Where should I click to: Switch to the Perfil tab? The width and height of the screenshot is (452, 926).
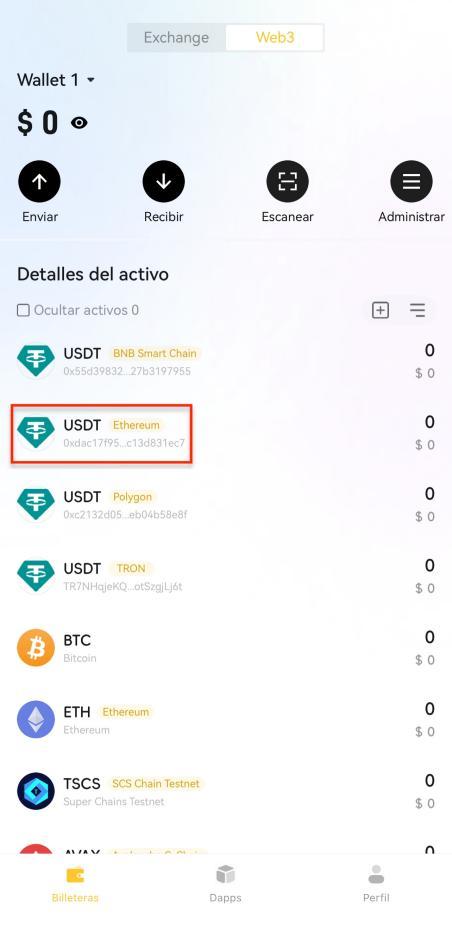(376, 883)
